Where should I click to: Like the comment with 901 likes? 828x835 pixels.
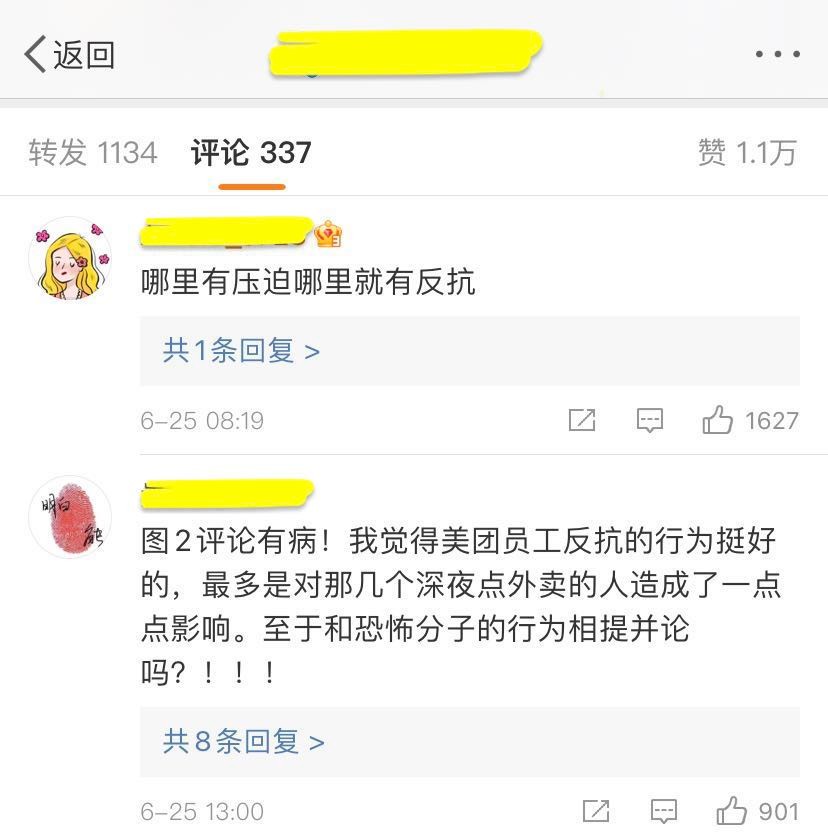pyautogui.click(x=732, y=811)
